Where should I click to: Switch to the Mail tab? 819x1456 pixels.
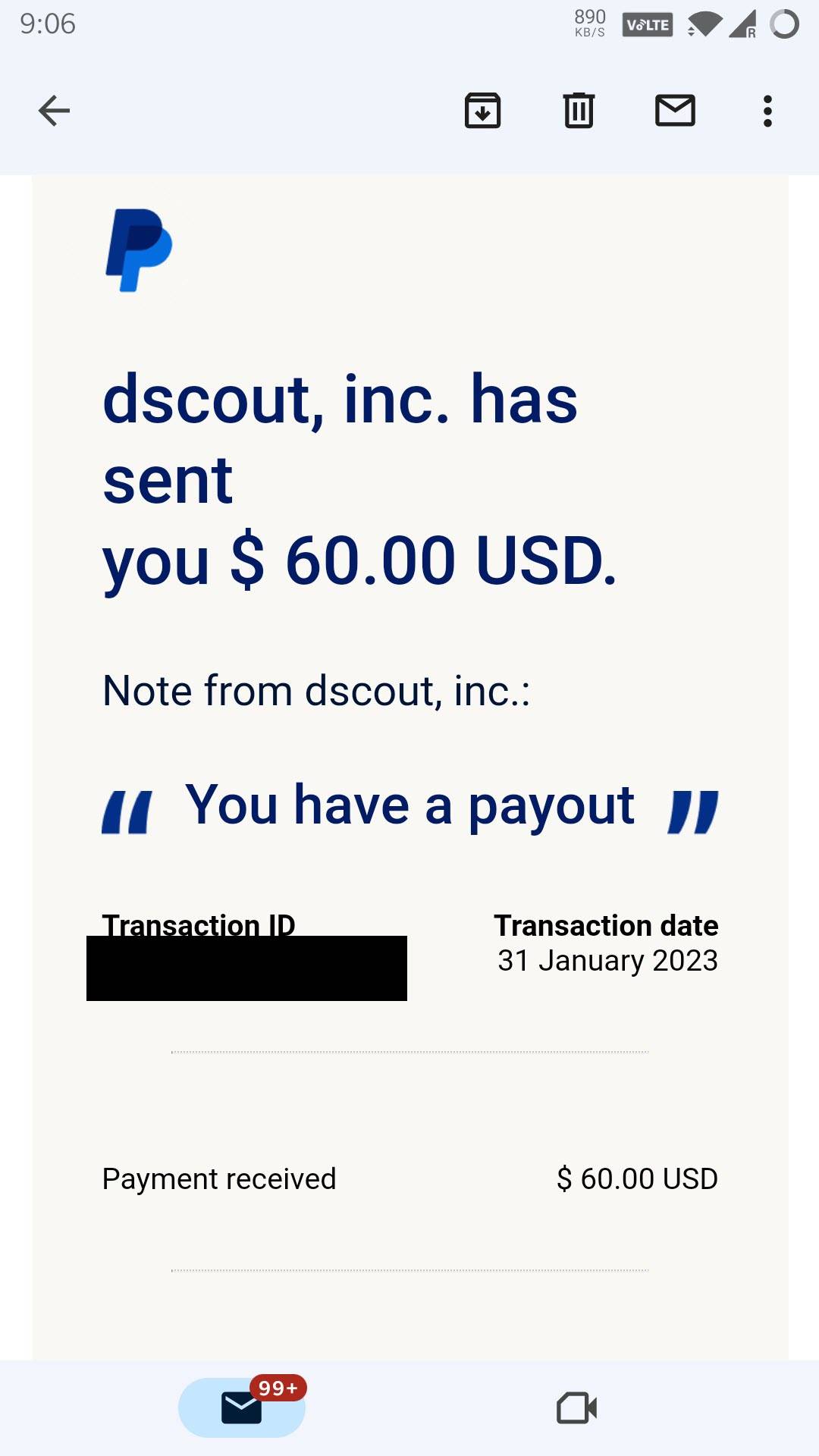(x=242, y=1407)
